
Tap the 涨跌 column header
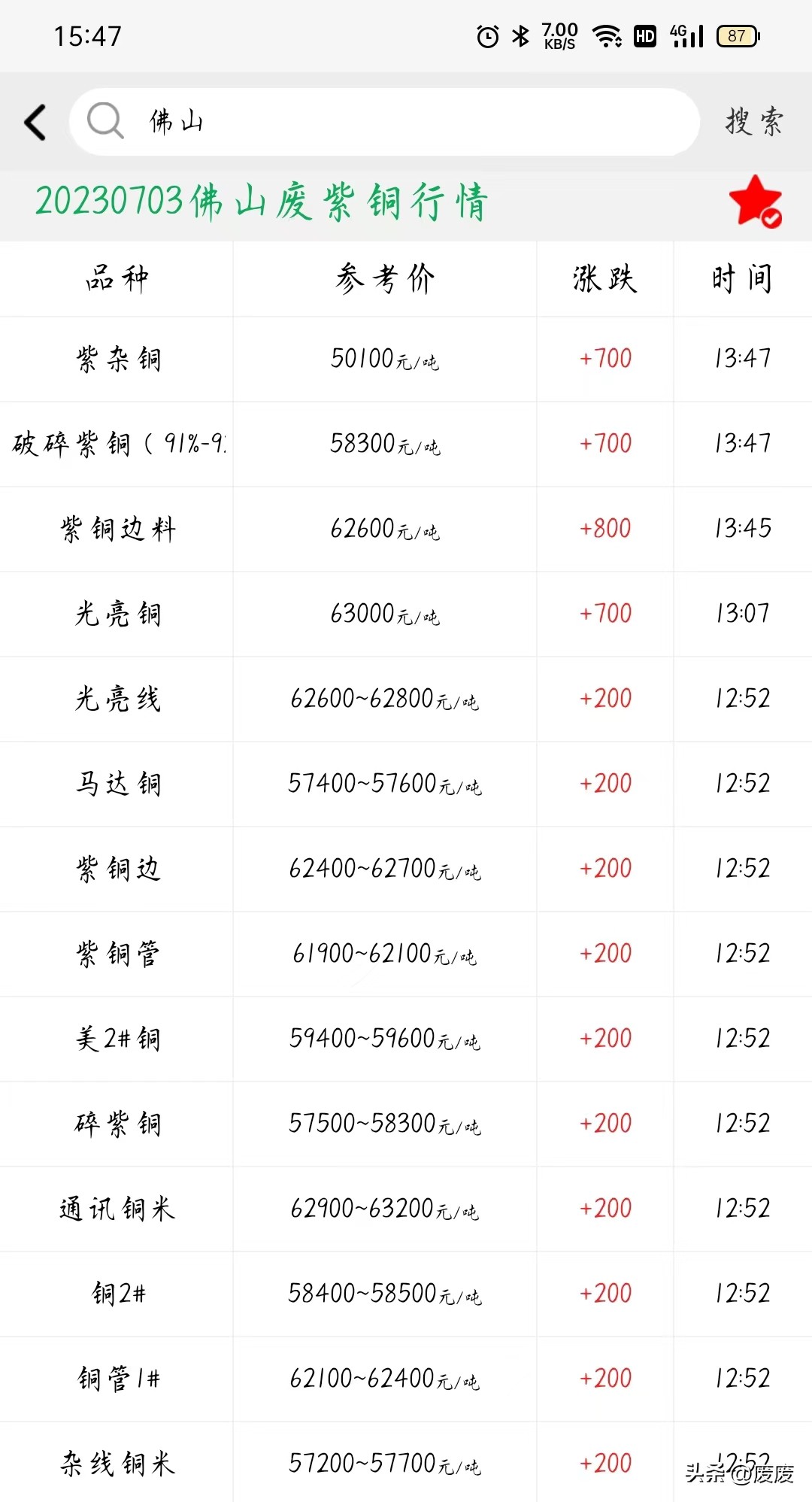pyautogui.click(x=605, y=278)
